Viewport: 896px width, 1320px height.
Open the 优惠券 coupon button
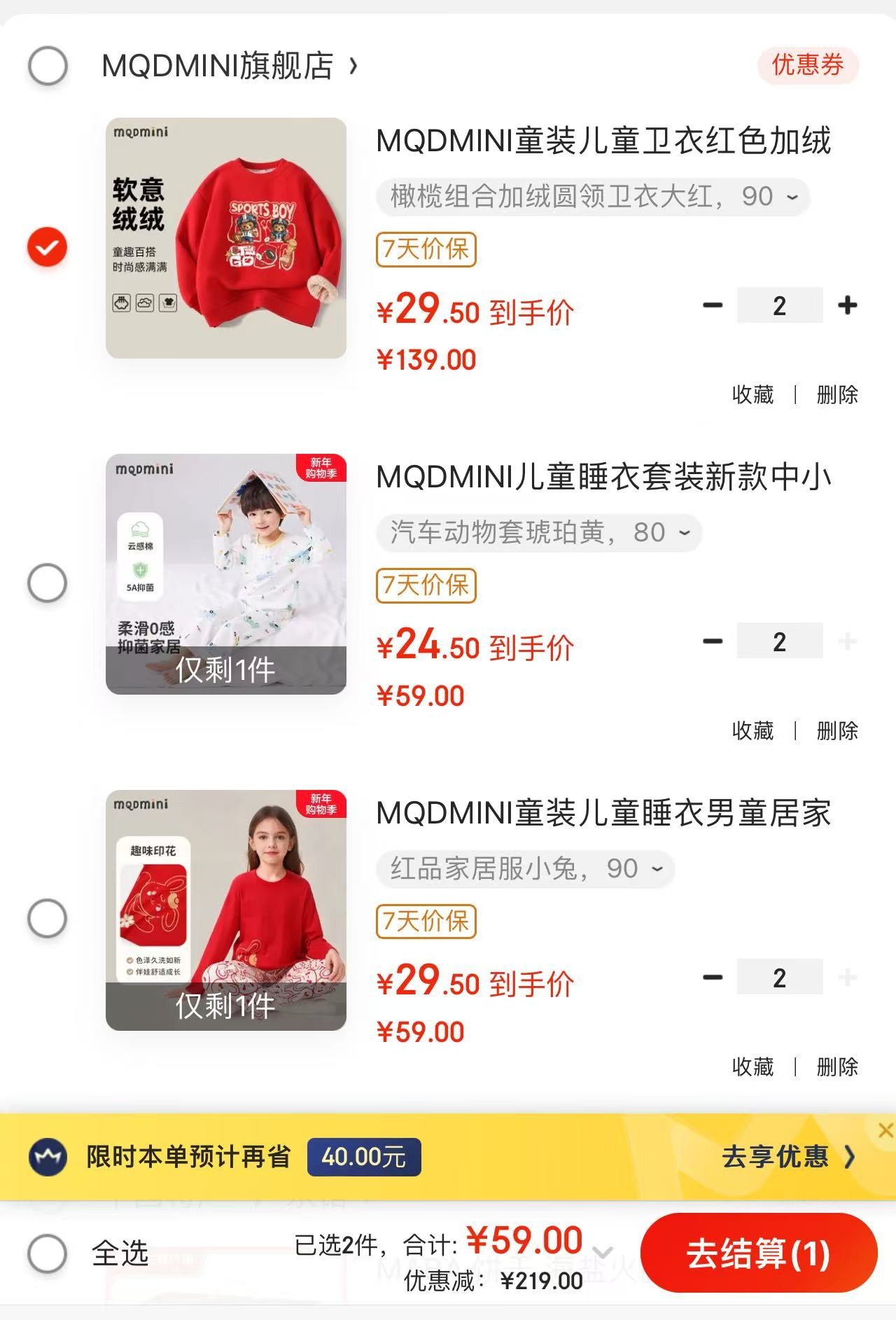(x=807, y=65)
